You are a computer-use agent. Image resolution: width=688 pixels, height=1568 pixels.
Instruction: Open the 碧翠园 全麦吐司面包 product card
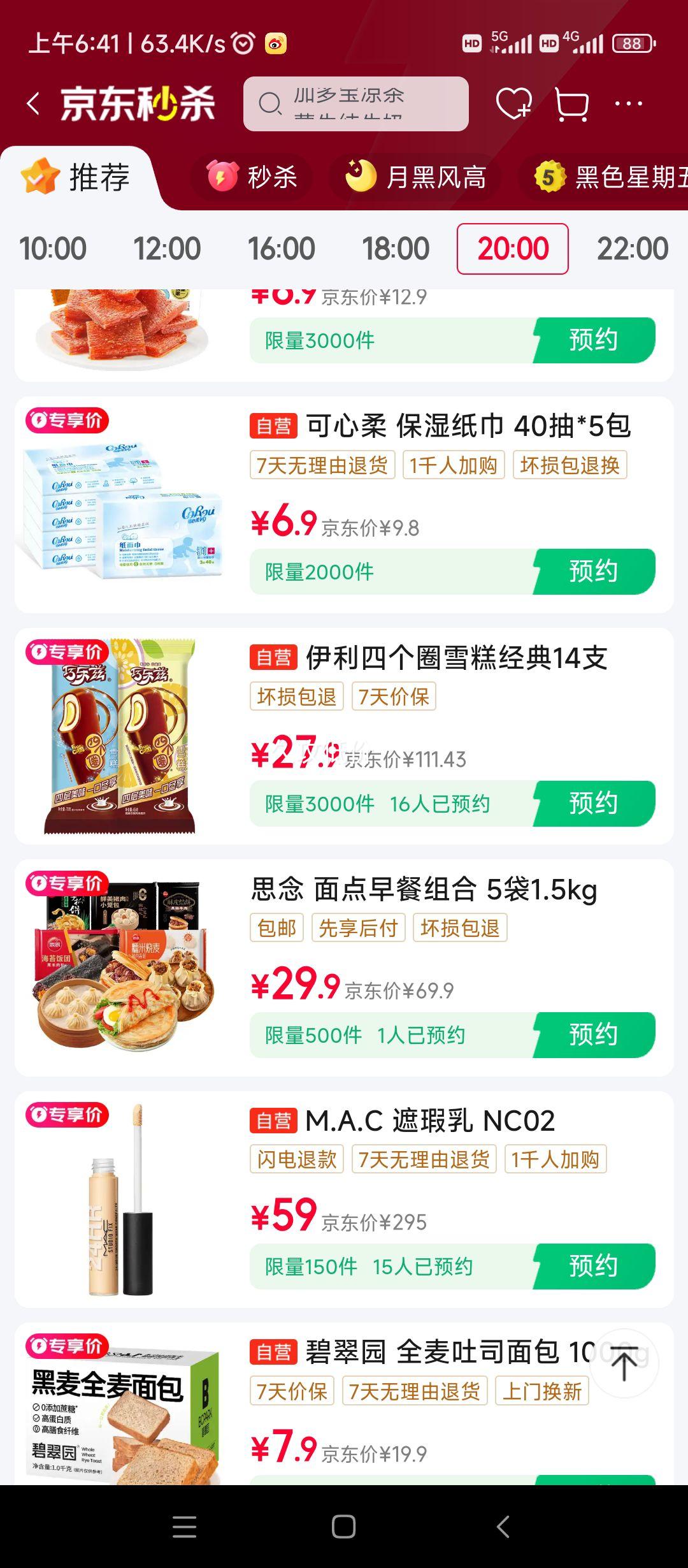pyautogui.click(x=344, y=1404)
